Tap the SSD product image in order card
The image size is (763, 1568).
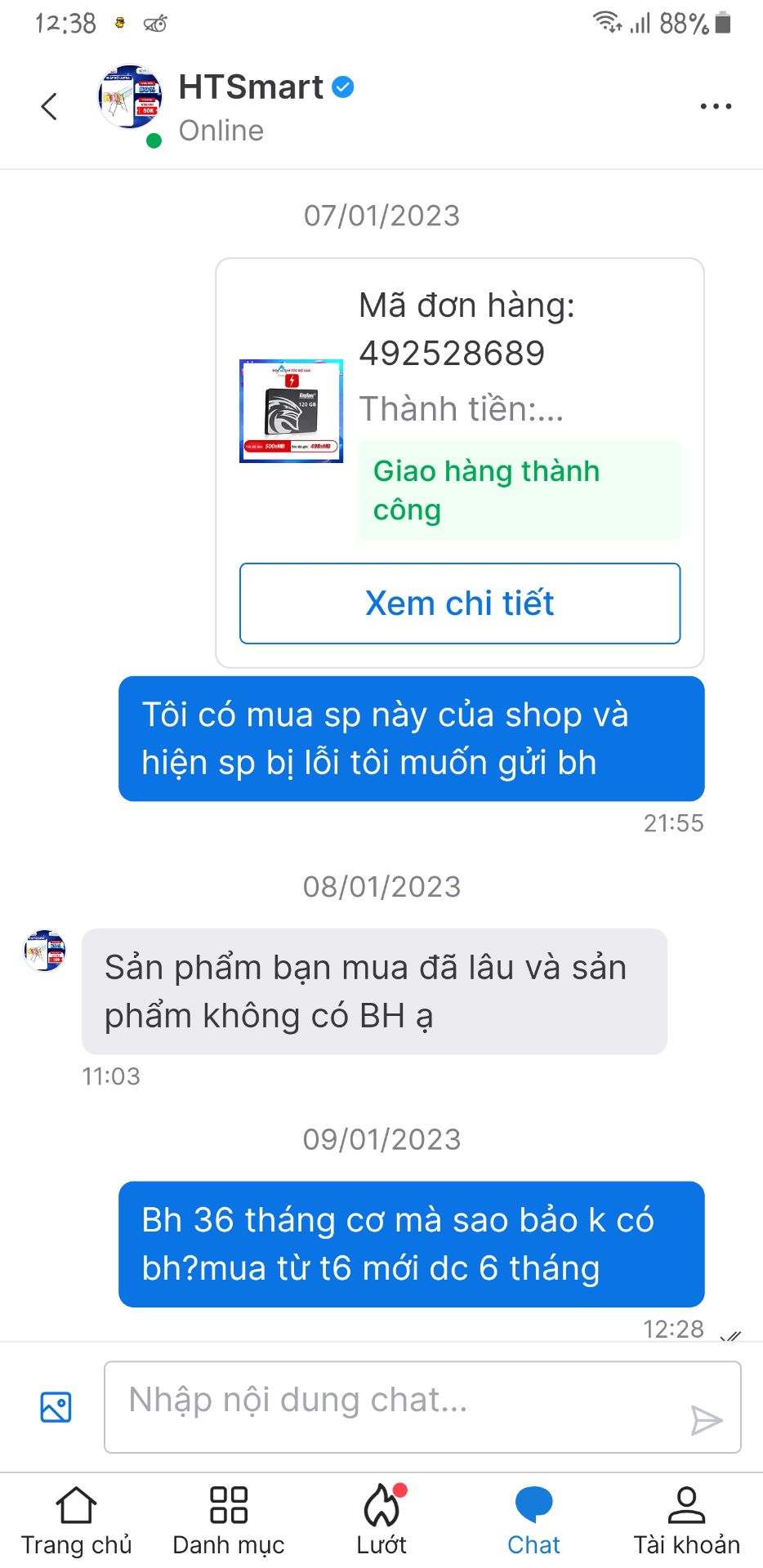[x=290, y=411]
